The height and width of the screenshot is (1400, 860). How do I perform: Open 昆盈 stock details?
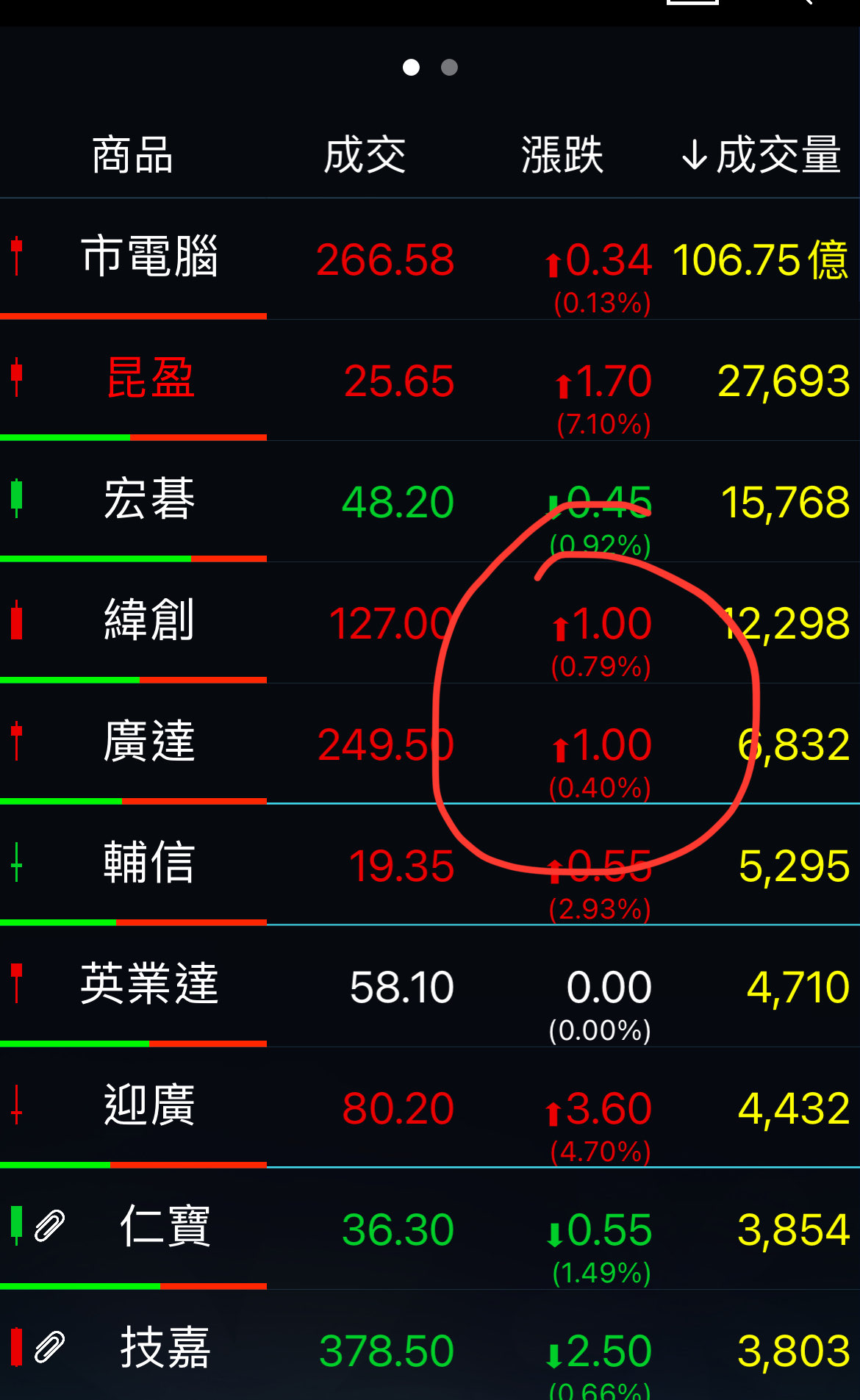(430, 380)
